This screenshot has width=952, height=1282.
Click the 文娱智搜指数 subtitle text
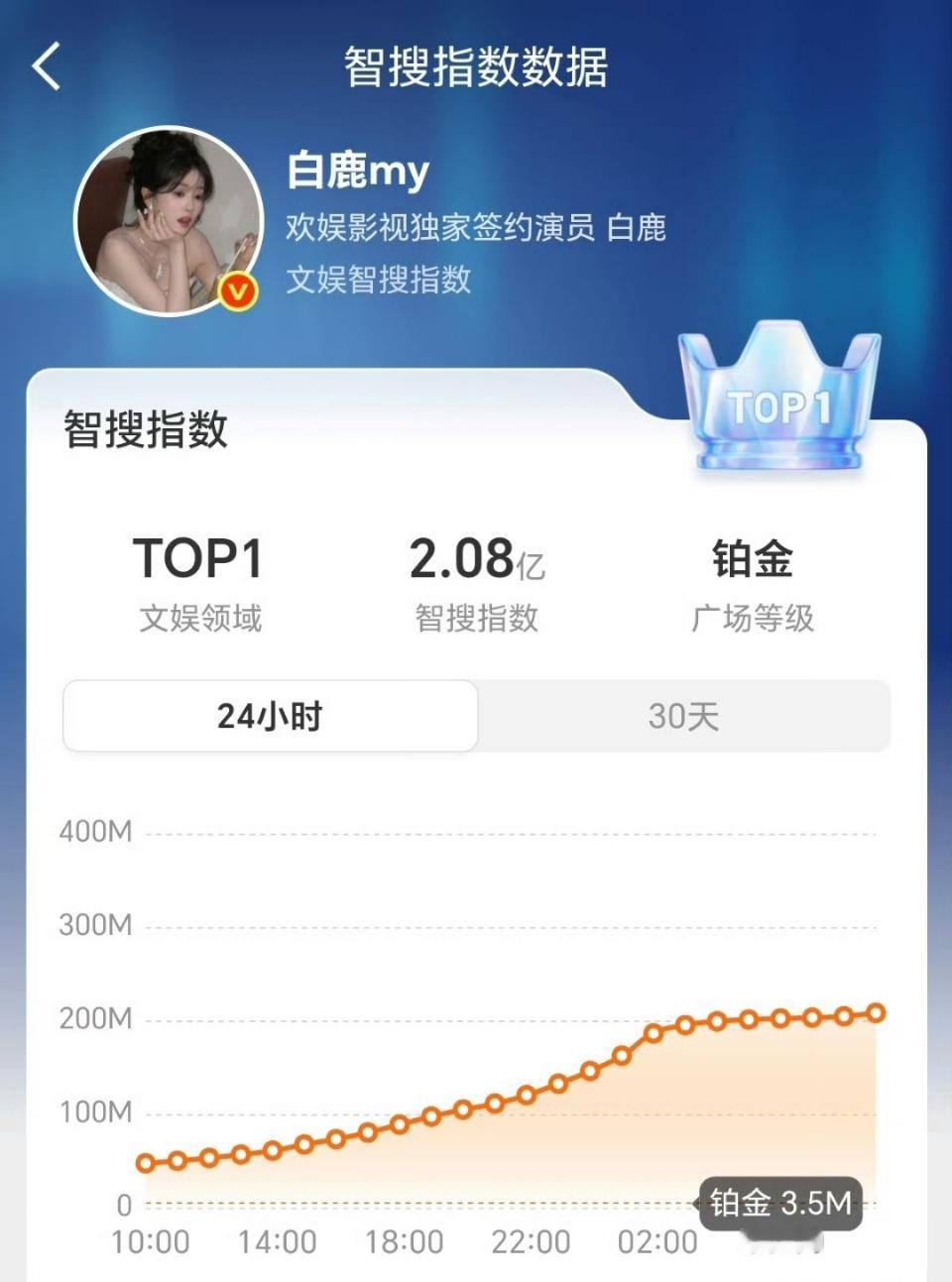[378, 280]
